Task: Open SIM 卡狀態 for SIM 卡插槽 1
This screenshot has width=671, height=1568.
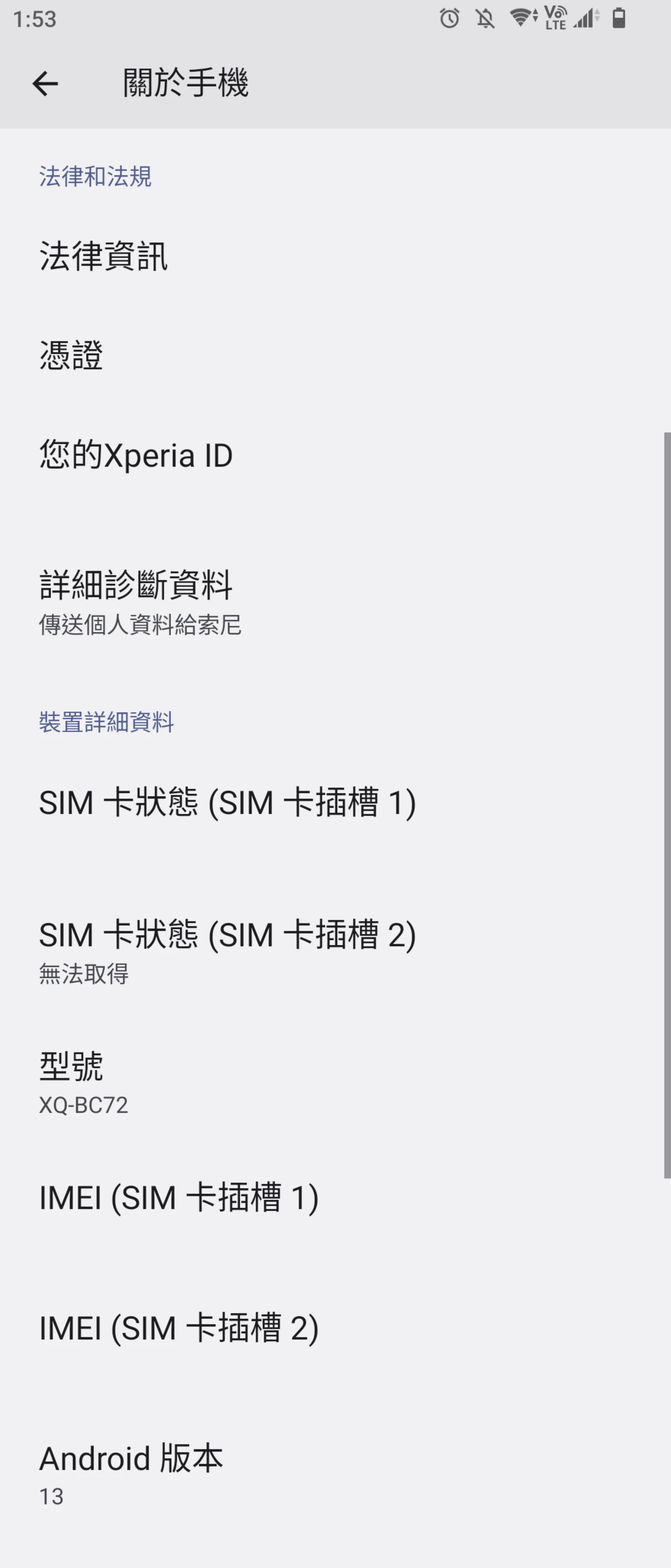Action: (335, 802)
